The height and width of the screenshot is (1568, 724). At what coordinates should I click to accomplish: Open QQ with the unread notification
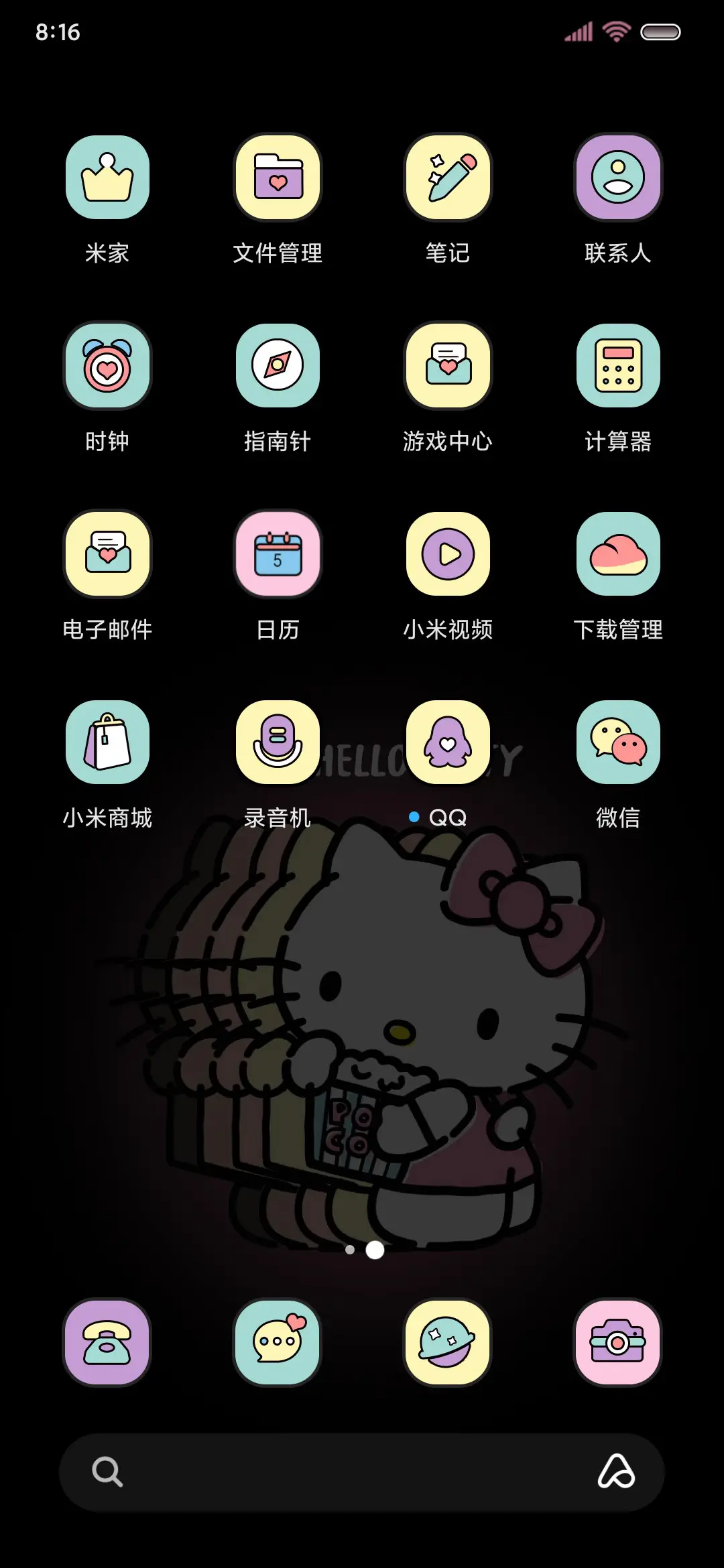pos(448,742)
